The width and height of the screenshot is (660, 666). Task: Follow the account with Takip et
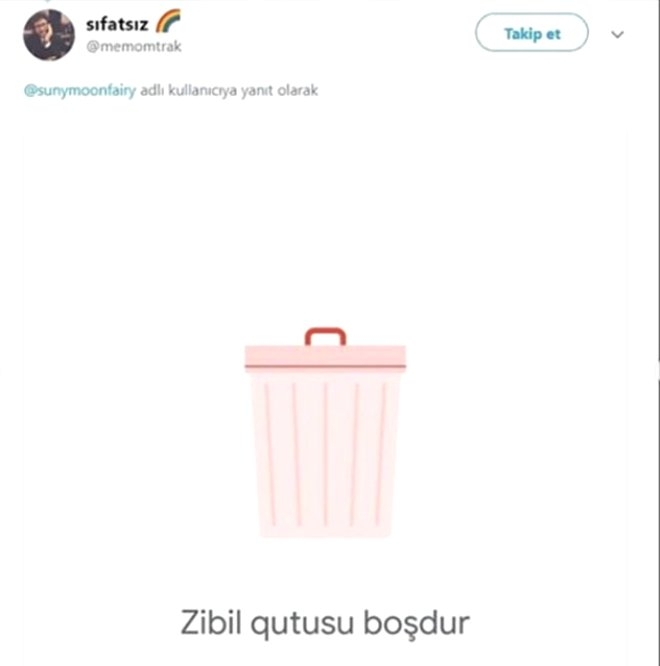pyautogui.click(x=531, y=34)
